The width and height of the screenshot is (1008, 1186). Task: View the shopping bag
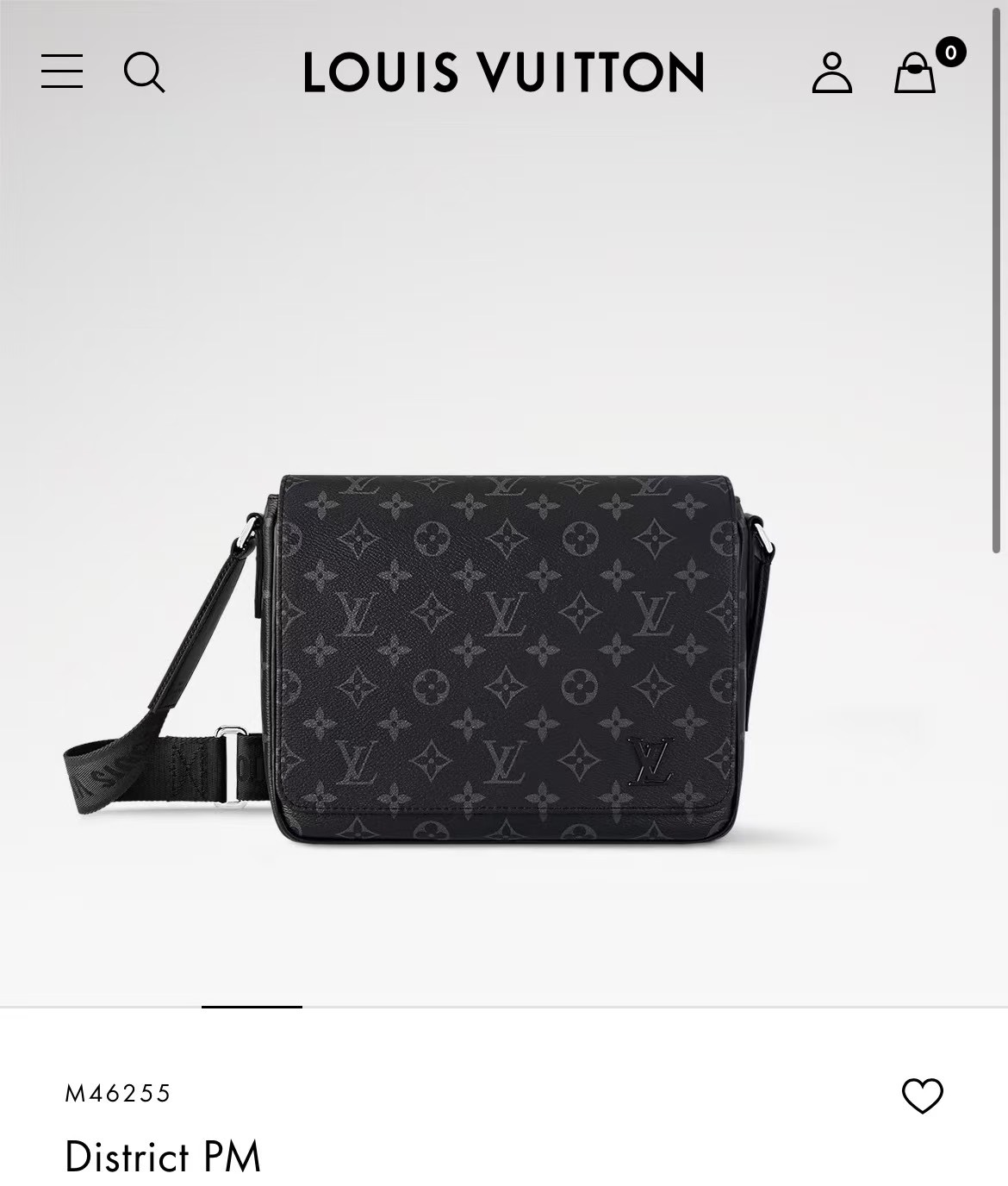[x=915, y=72]
